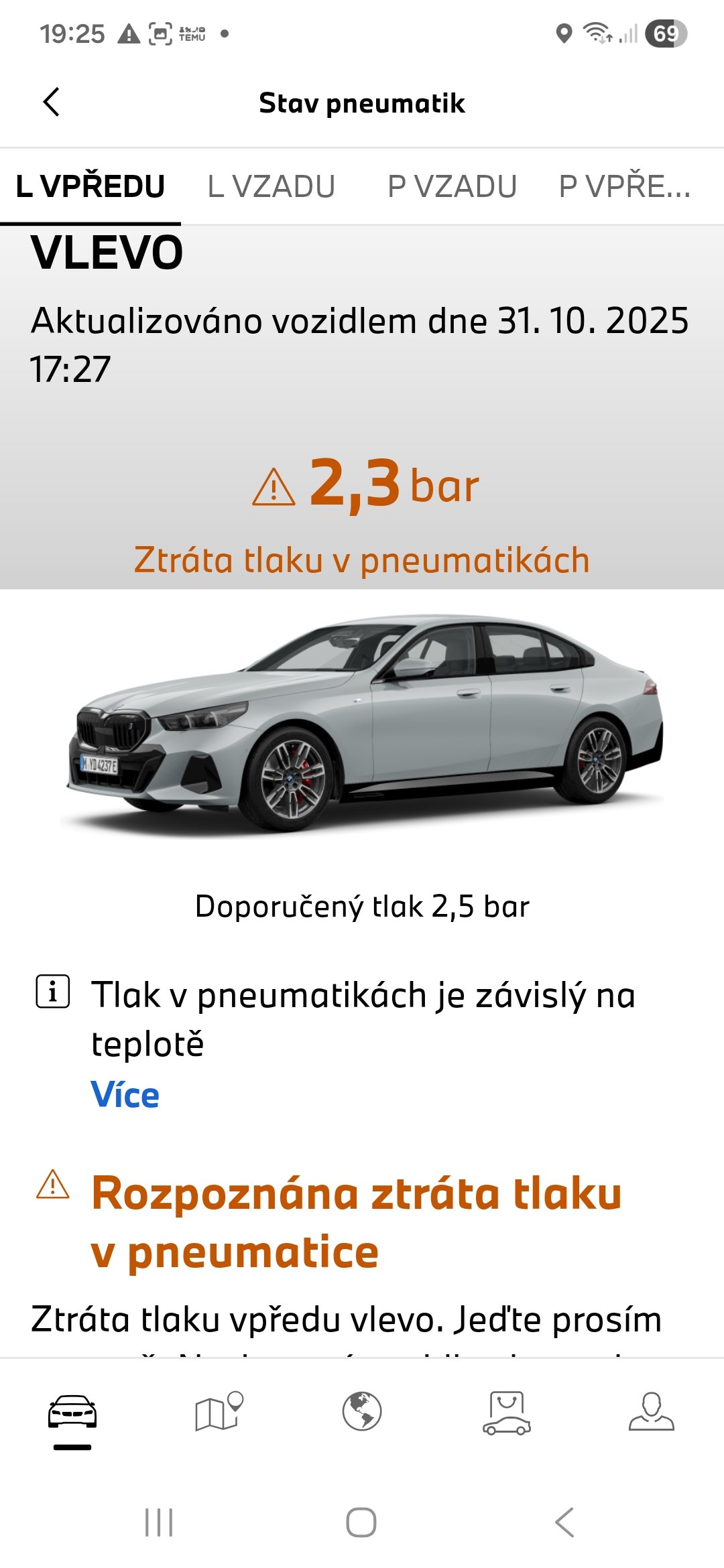Open the vehicle tab in bottom navigation

point(72,1413)
